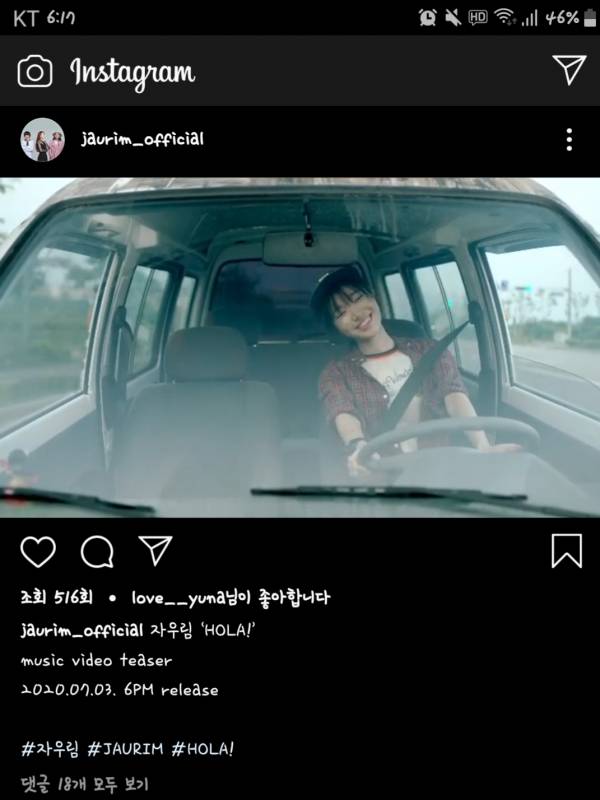Open the #자우림 hashtag
The height and width of the screenshot is (800, 600).
[52, 749]
